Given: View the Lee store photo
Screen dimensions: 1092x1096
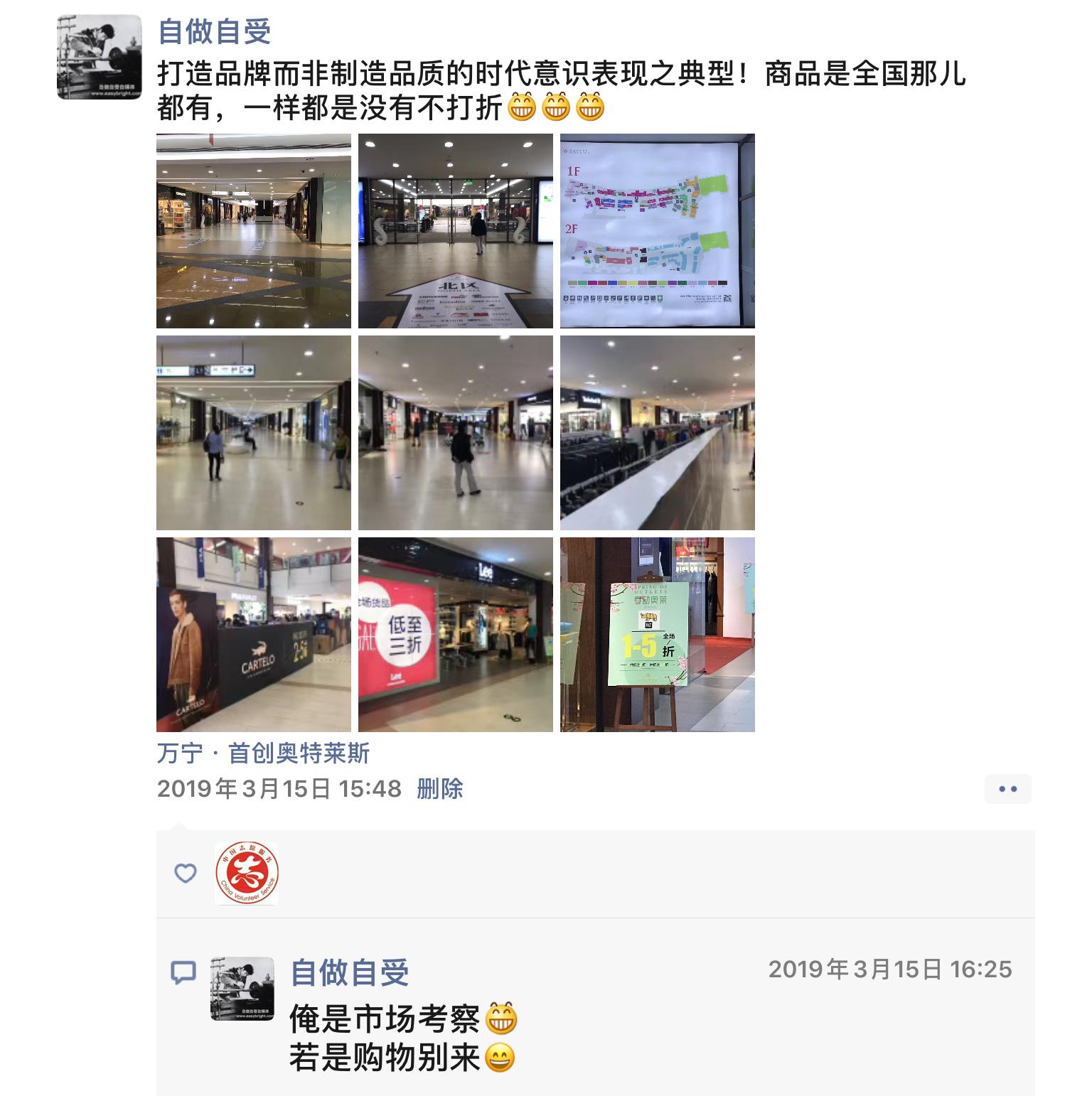Looking at the screenshot, I should tap(455, 634).
